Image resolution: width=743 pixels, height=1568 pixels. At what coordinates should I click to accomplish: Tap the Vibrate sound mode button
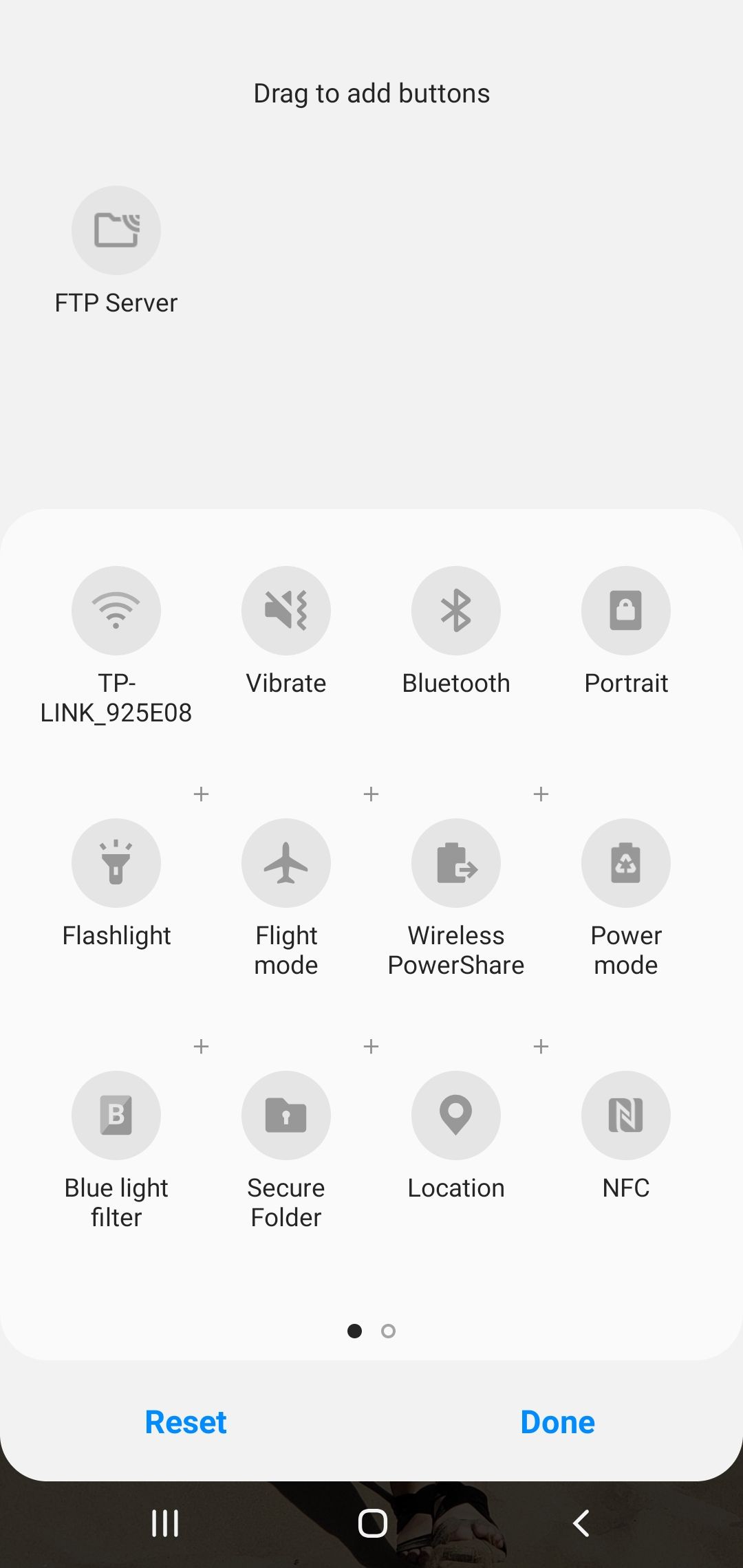pyautogui.click(x=286, y=611)
